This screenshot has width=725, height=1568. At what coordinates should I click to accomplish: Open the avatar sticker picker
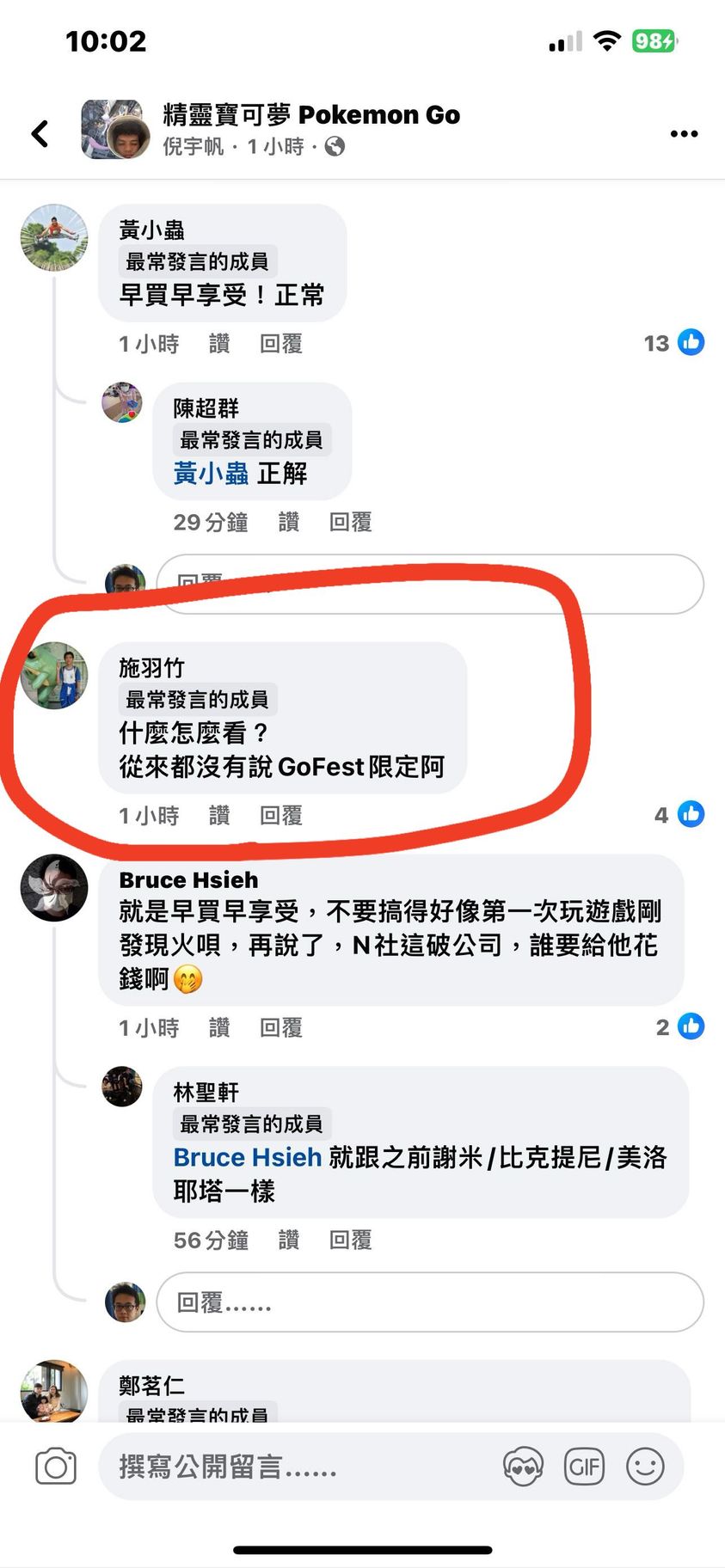[523, 1467]
